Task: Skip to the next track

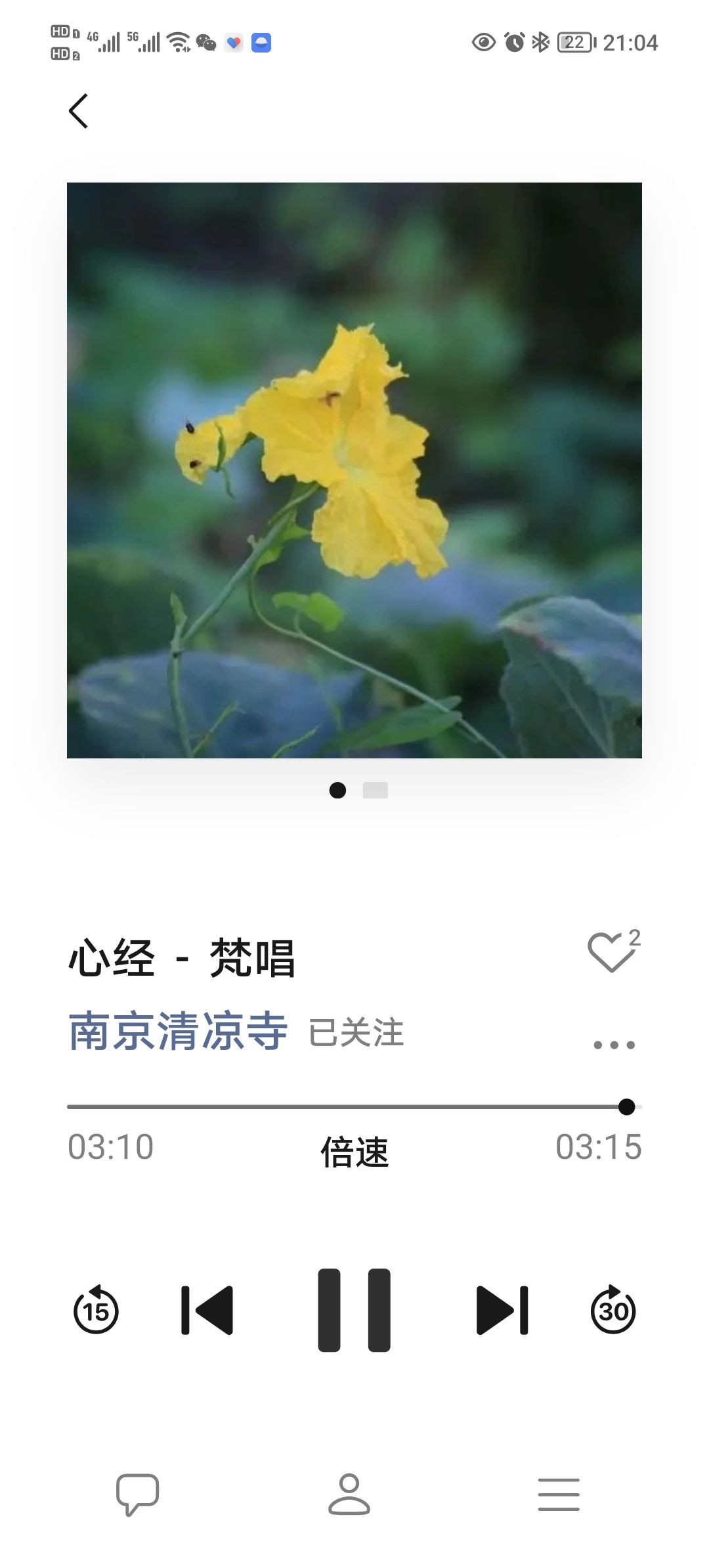Action: tap(502, 1310)
